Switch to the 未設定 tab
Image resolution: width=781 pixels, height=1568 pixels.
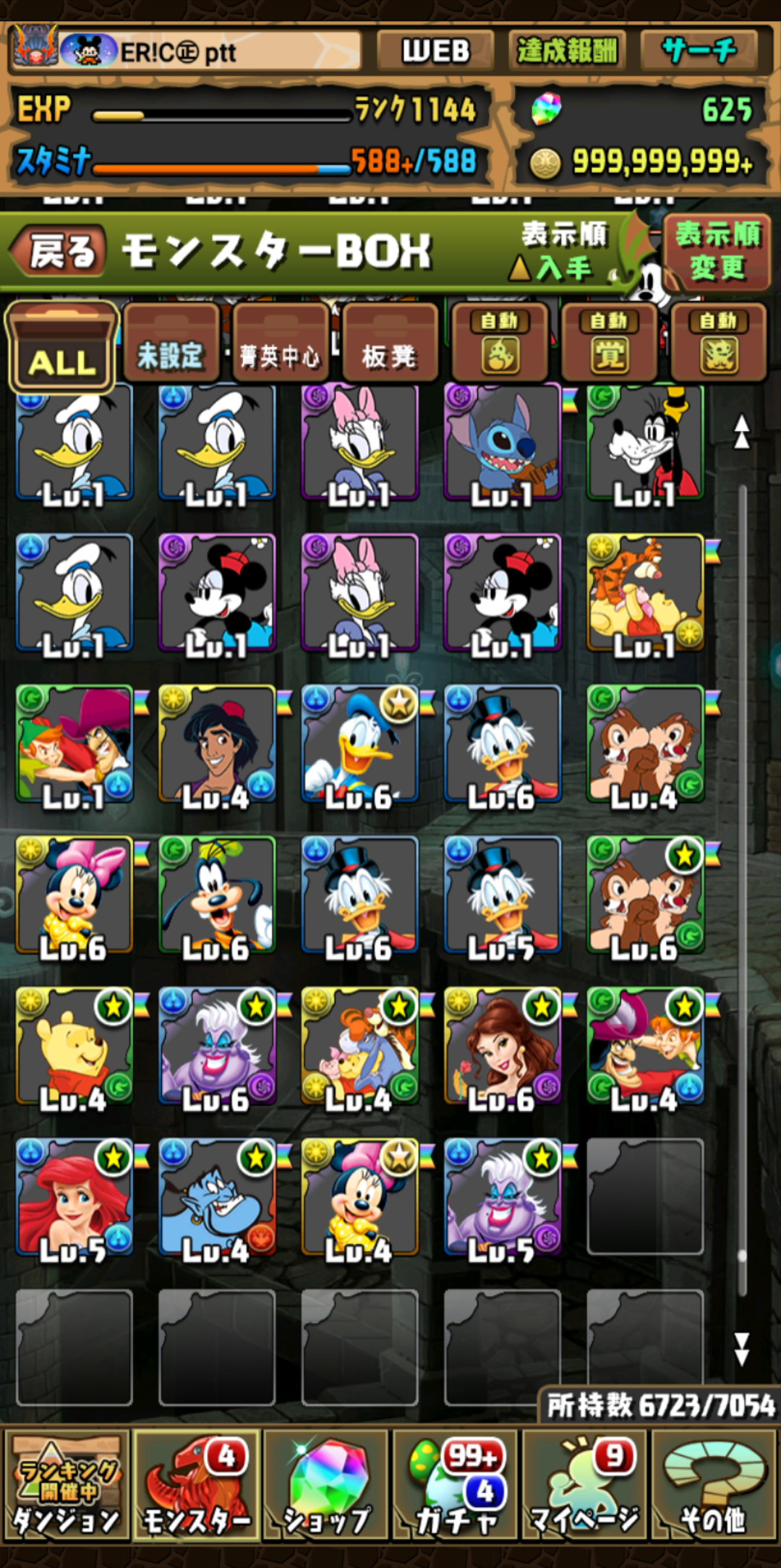tap(171, 344)
